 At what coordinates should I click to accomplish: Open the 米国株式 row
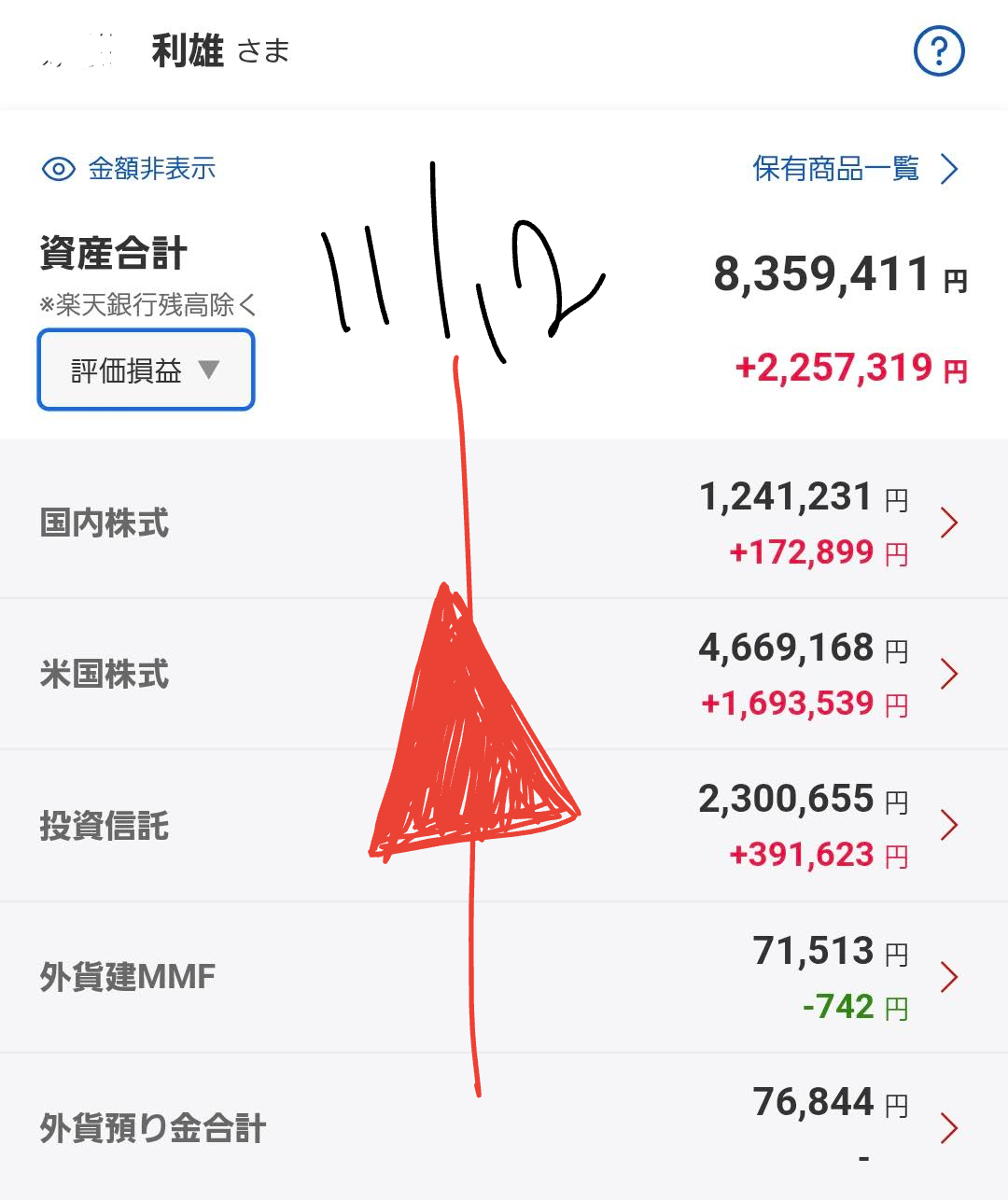tap(504, 674)
